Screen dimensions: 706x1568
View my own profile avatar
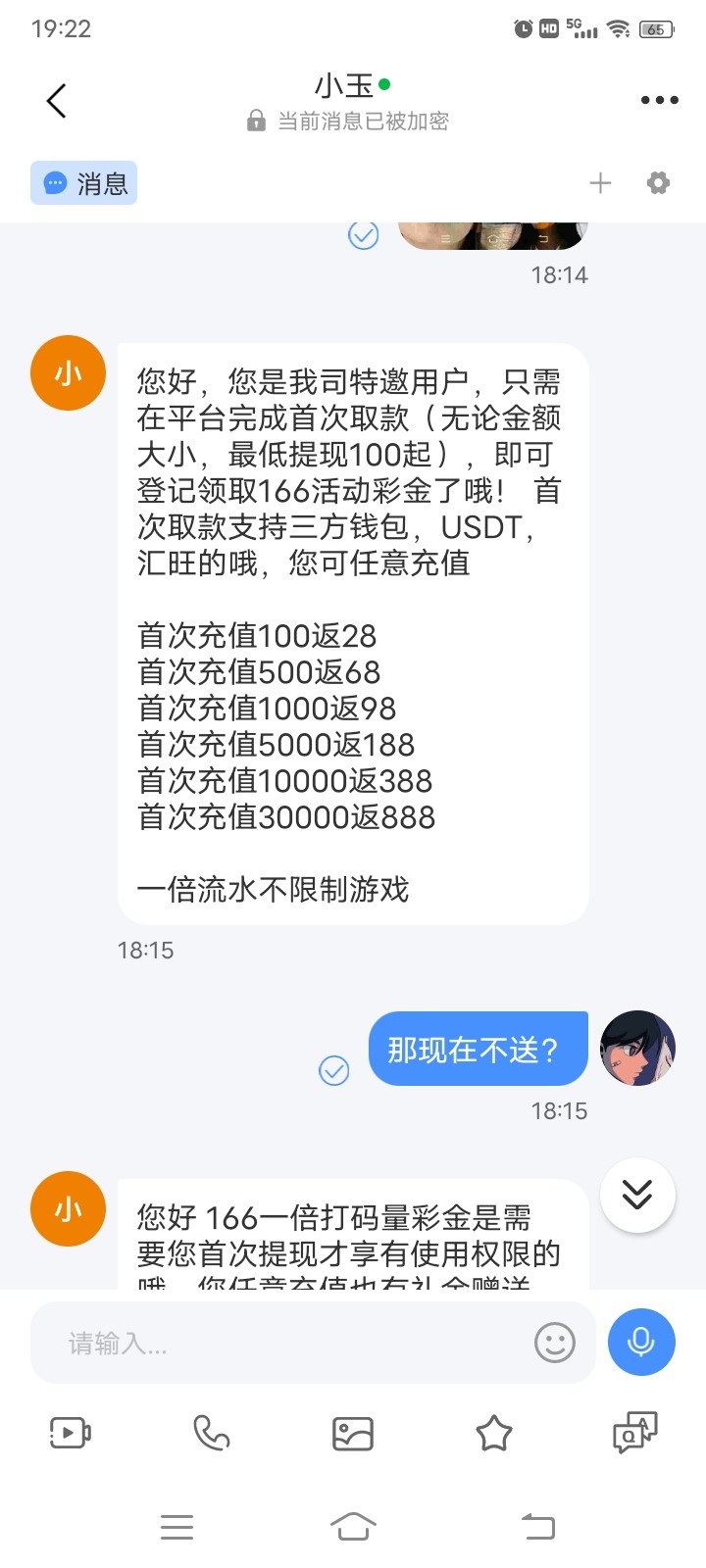[637, 1049]
